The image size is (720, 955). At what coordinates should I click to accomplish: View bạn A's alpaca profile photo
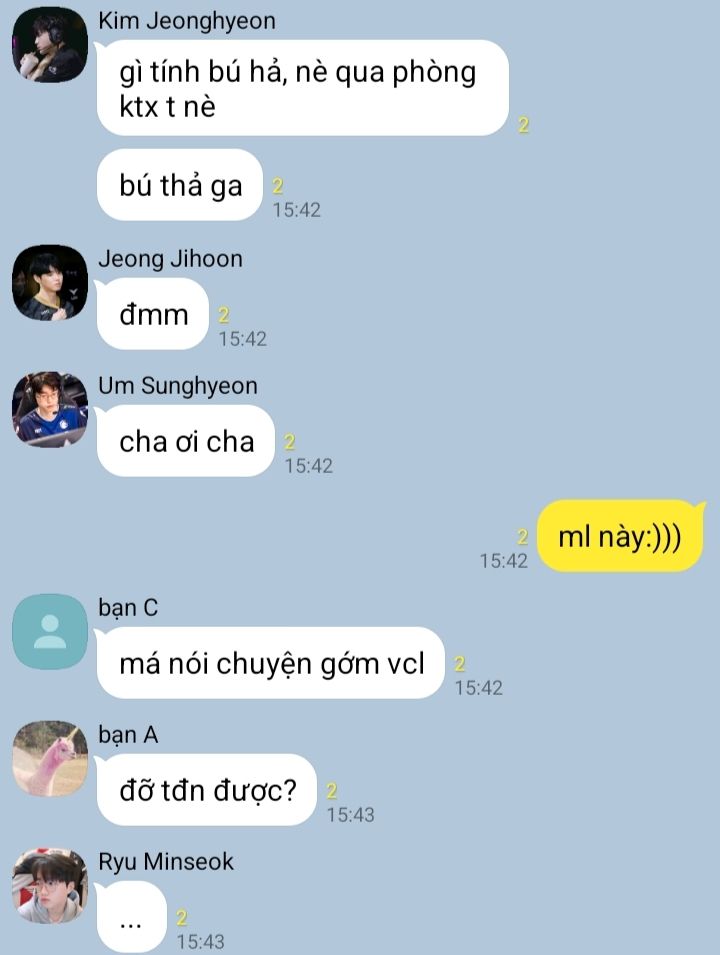pyautogui.click(x=50, y=759)
